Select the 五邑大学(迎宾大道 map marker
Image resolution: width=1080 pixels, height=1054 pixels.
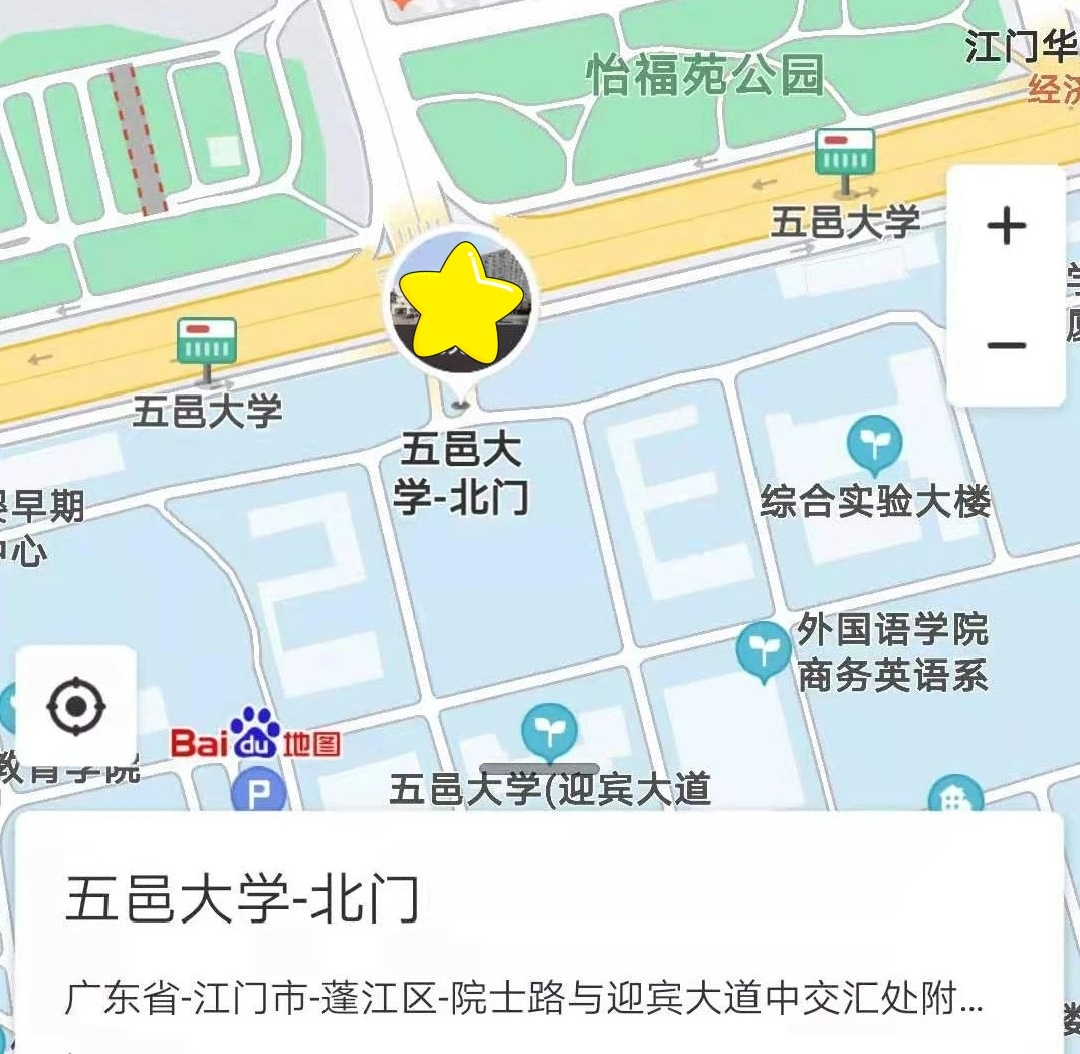point(549,731)
